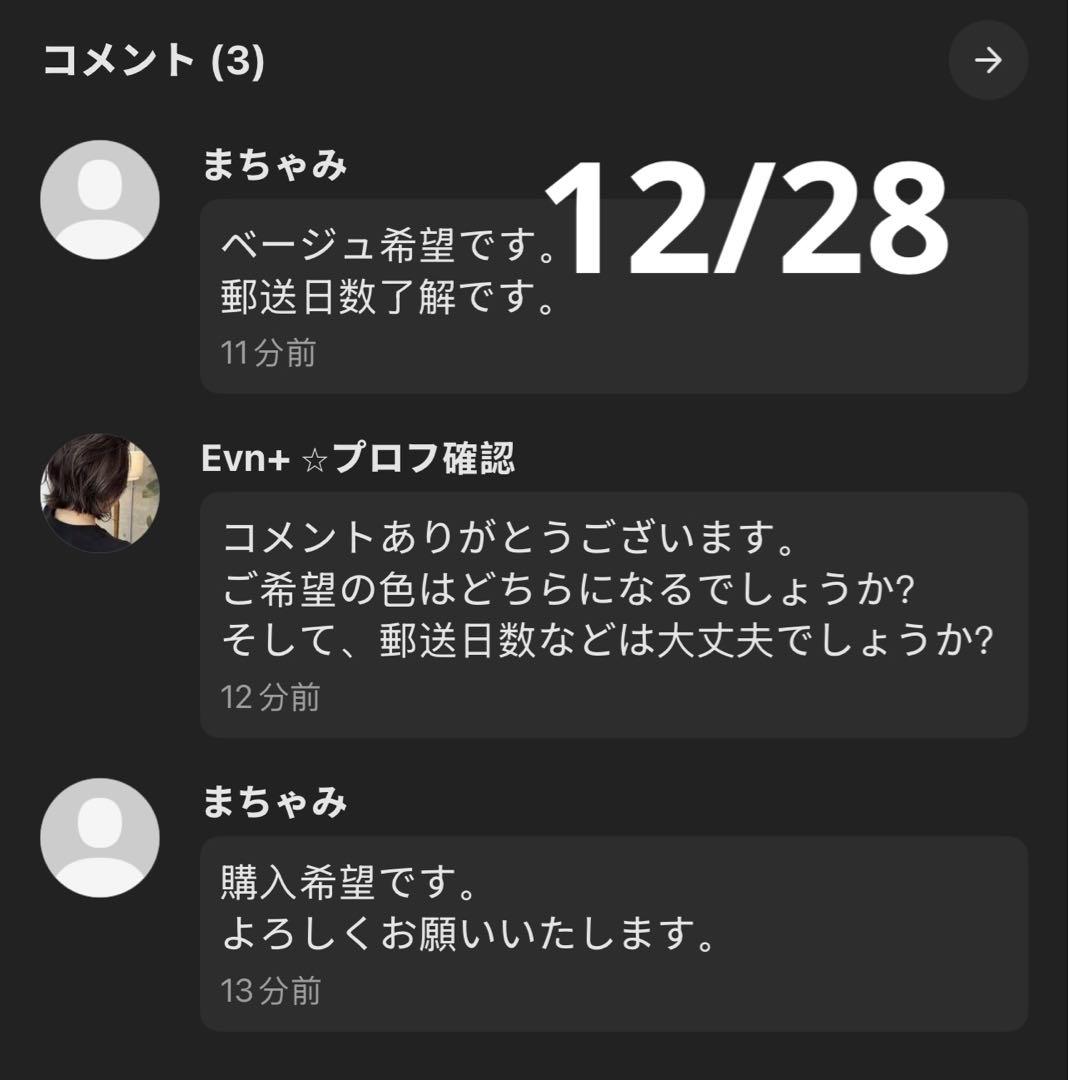Click the arrow icon in the top corner
This screenshot has width=1068, height=1080.
(988, 61)
